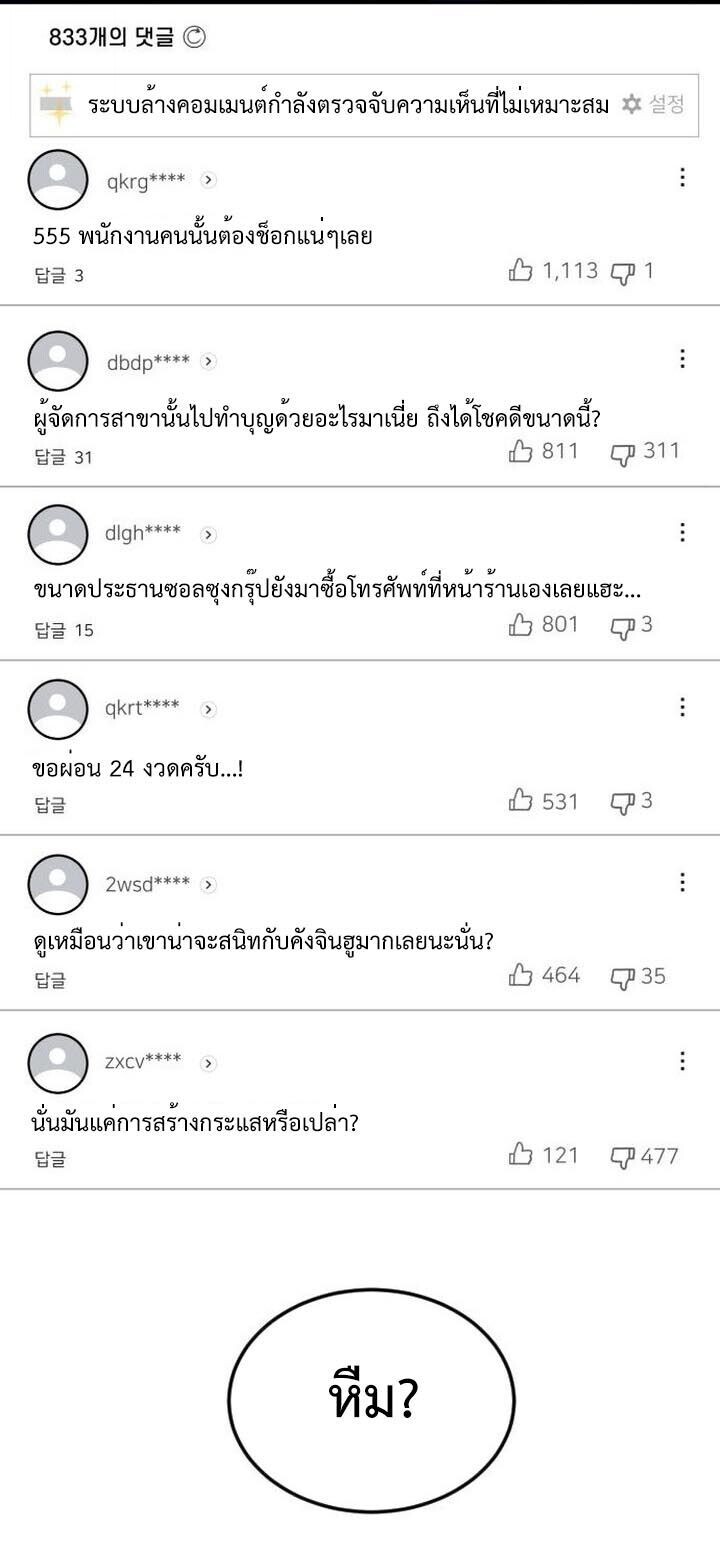This screenshot has width=720, height=1551.
Task: Thumbs down 2wsd****'s comment
Action: 620,975
